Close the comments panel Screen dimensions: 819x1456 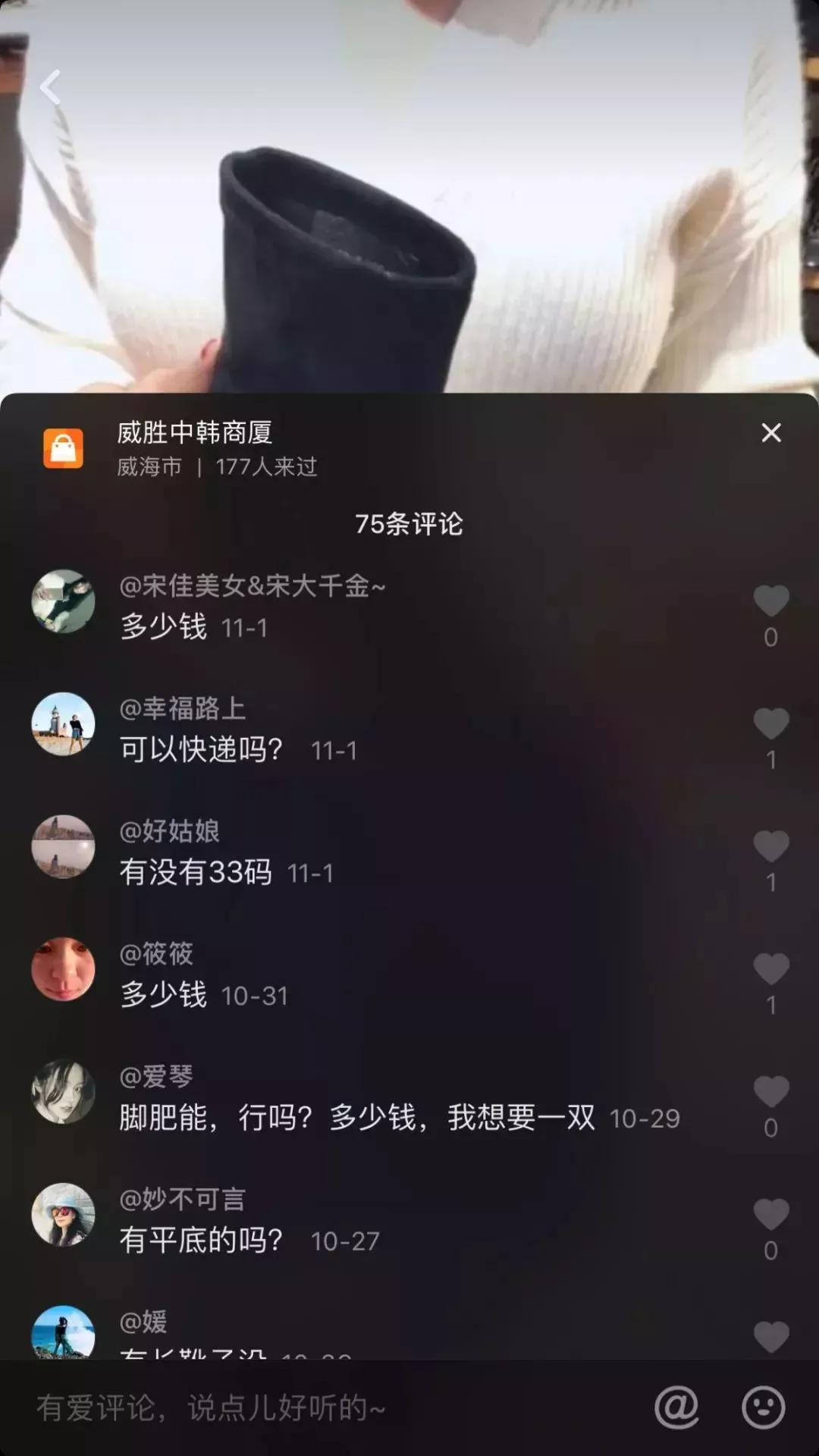(x=771, y=433)
